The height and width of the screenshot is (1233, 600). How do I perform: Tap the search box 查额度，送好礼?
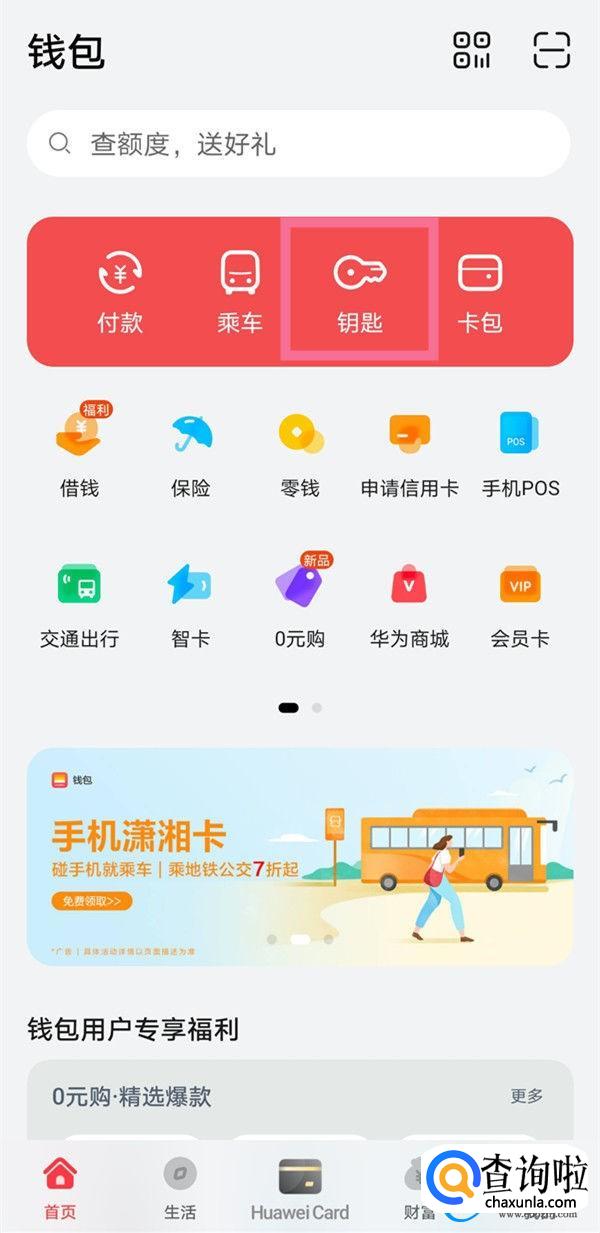click(298, 144)
